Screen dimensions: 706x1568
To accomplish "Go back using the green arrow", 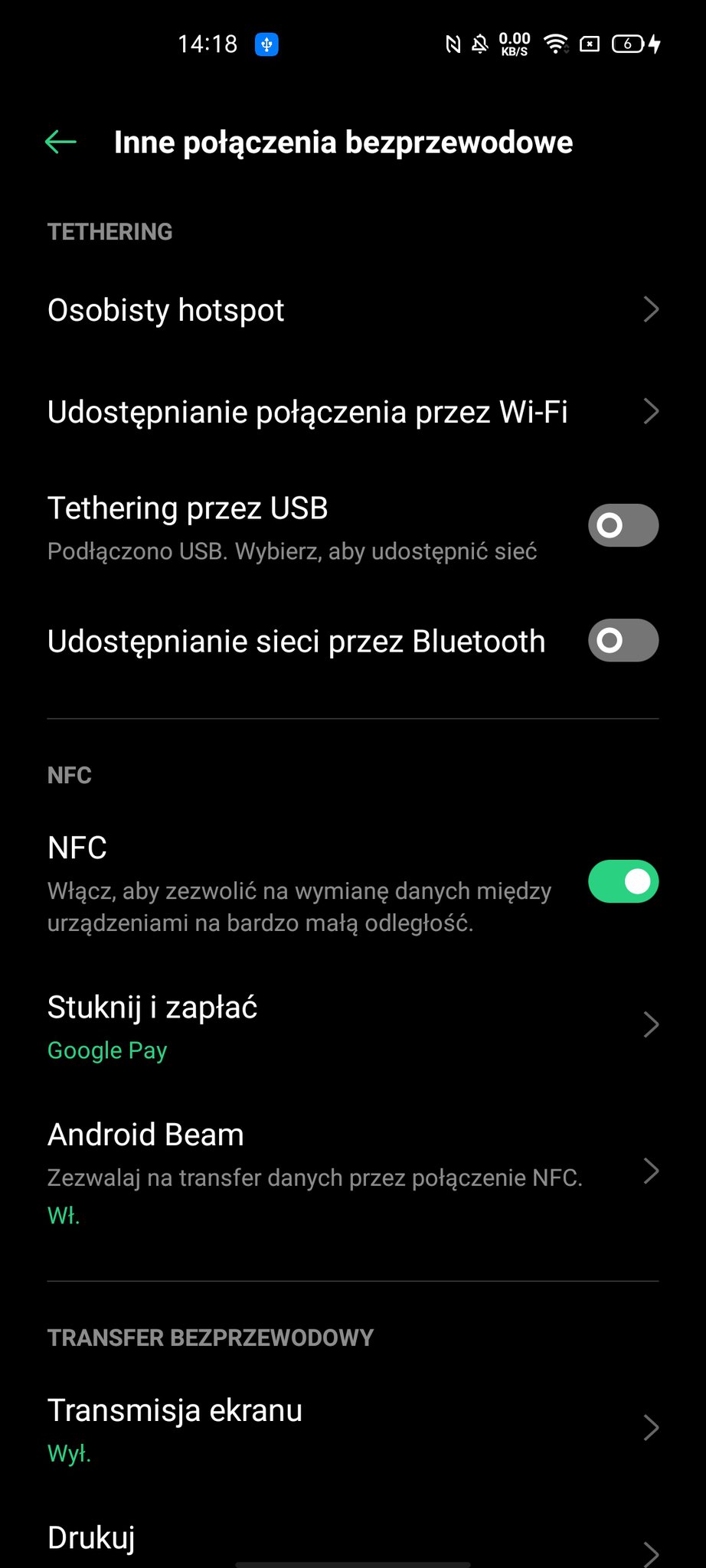I will 61,142.
